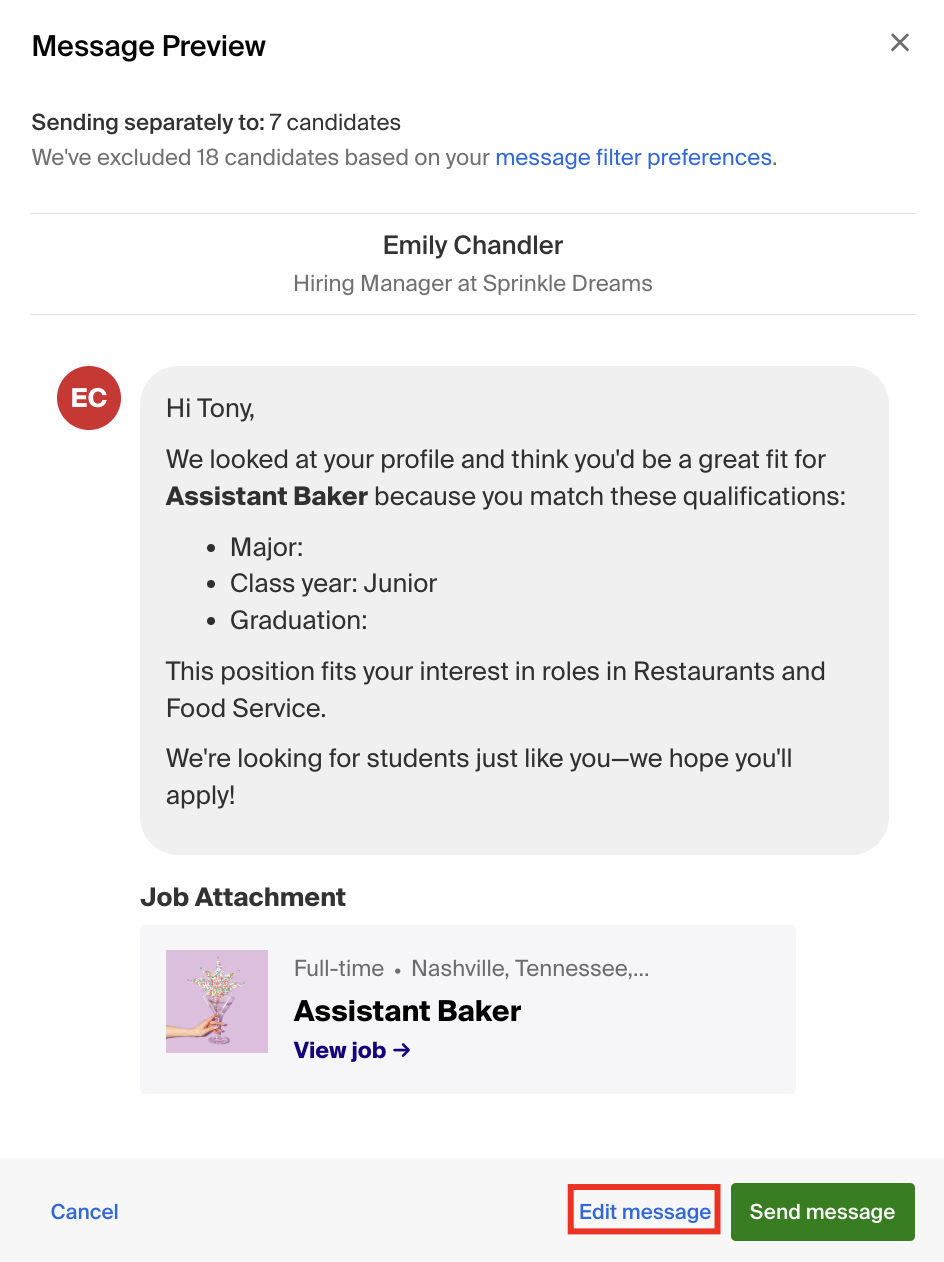Open the message filter preferences link
Screen dimensions: 944x1262
634,157
